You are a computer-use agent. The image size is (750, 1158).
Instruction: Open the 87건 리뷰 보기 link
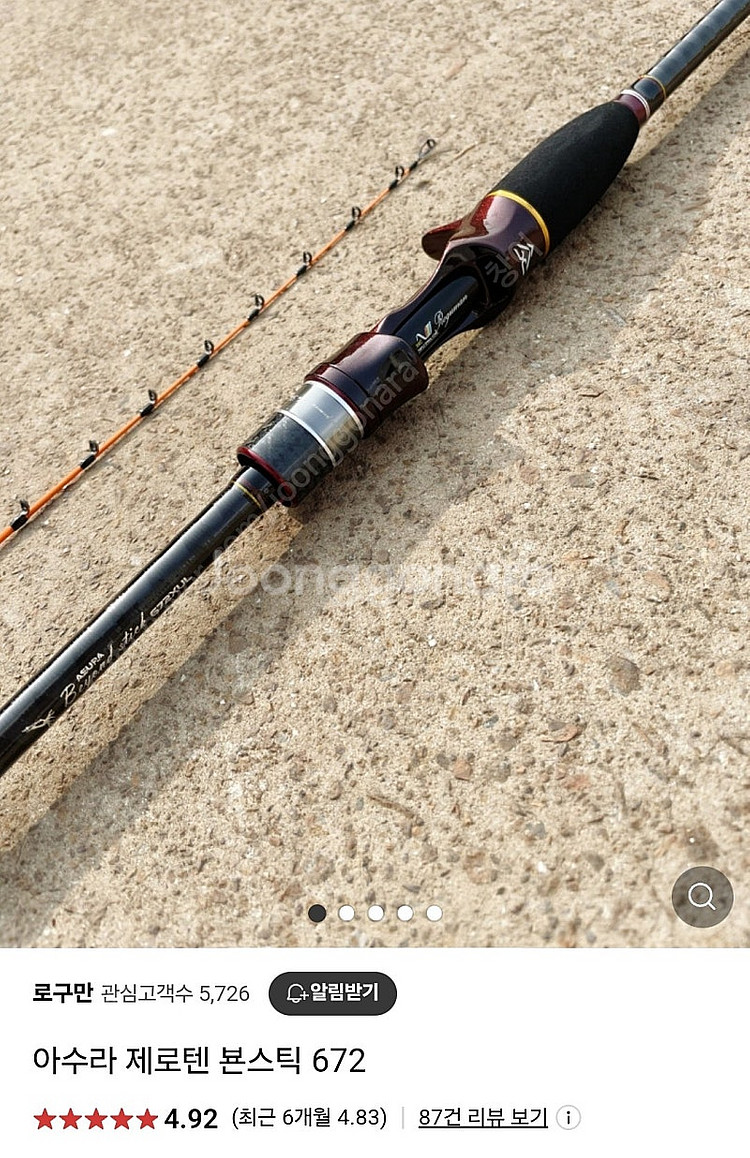click(483, 1117)
